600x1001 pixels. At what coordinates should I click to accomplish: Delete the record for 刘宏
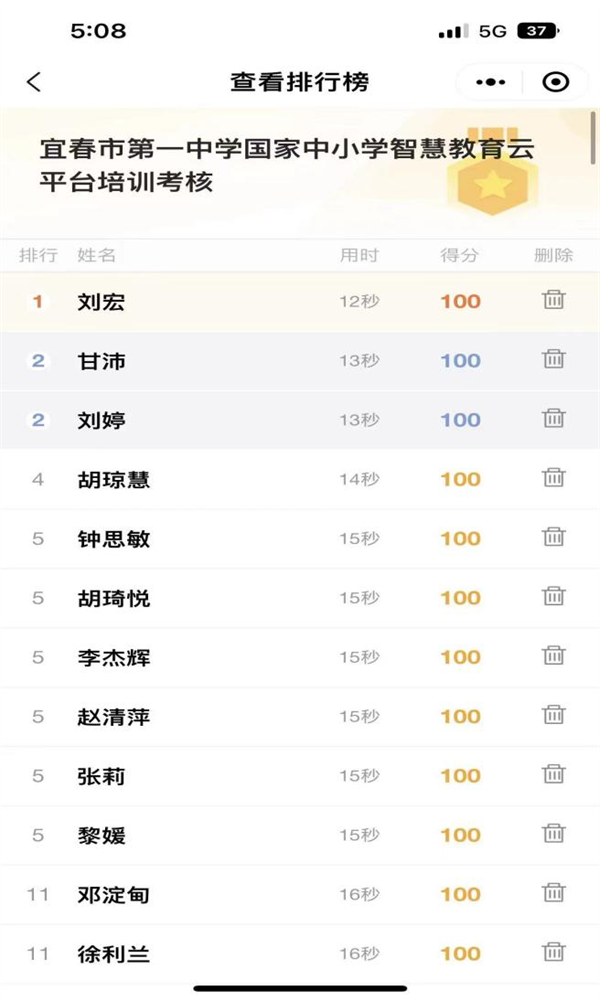tap(553, 299)
